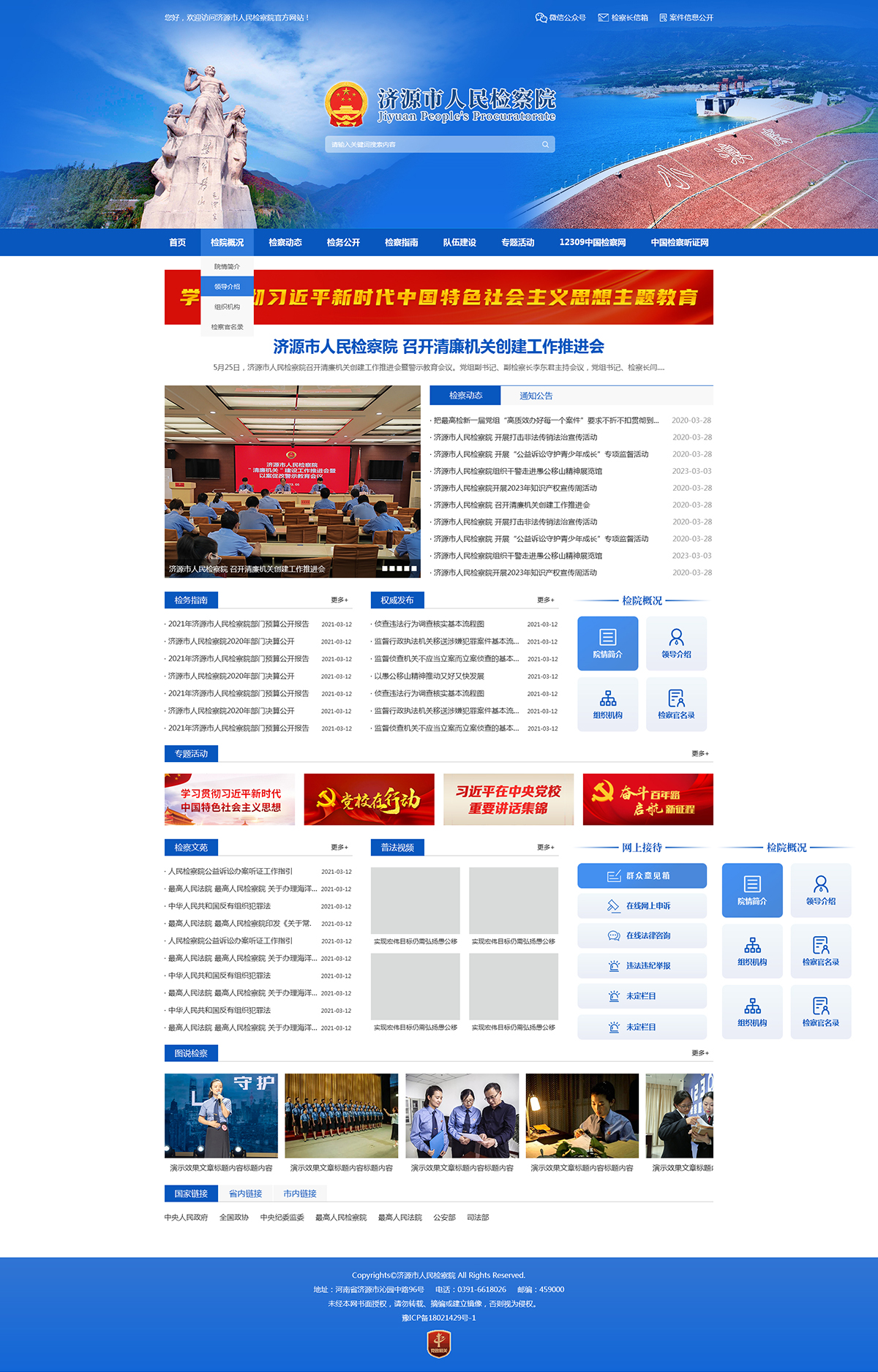The image size is (878, 1372).
Task: Switch to the 通知公告 tab
Action: point(536,396)
